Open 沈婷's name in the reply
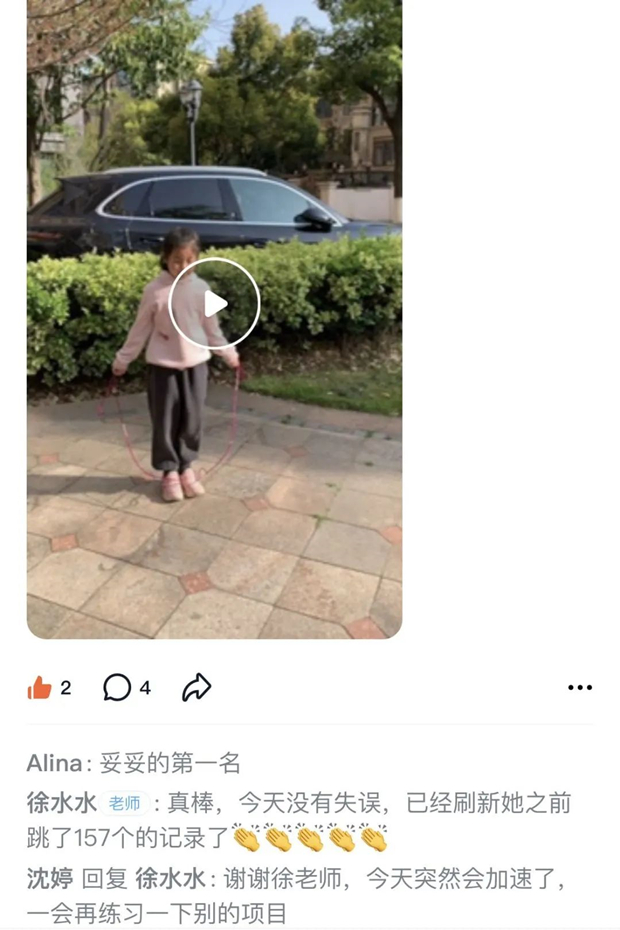620x930 pixels. pos(49,879)
